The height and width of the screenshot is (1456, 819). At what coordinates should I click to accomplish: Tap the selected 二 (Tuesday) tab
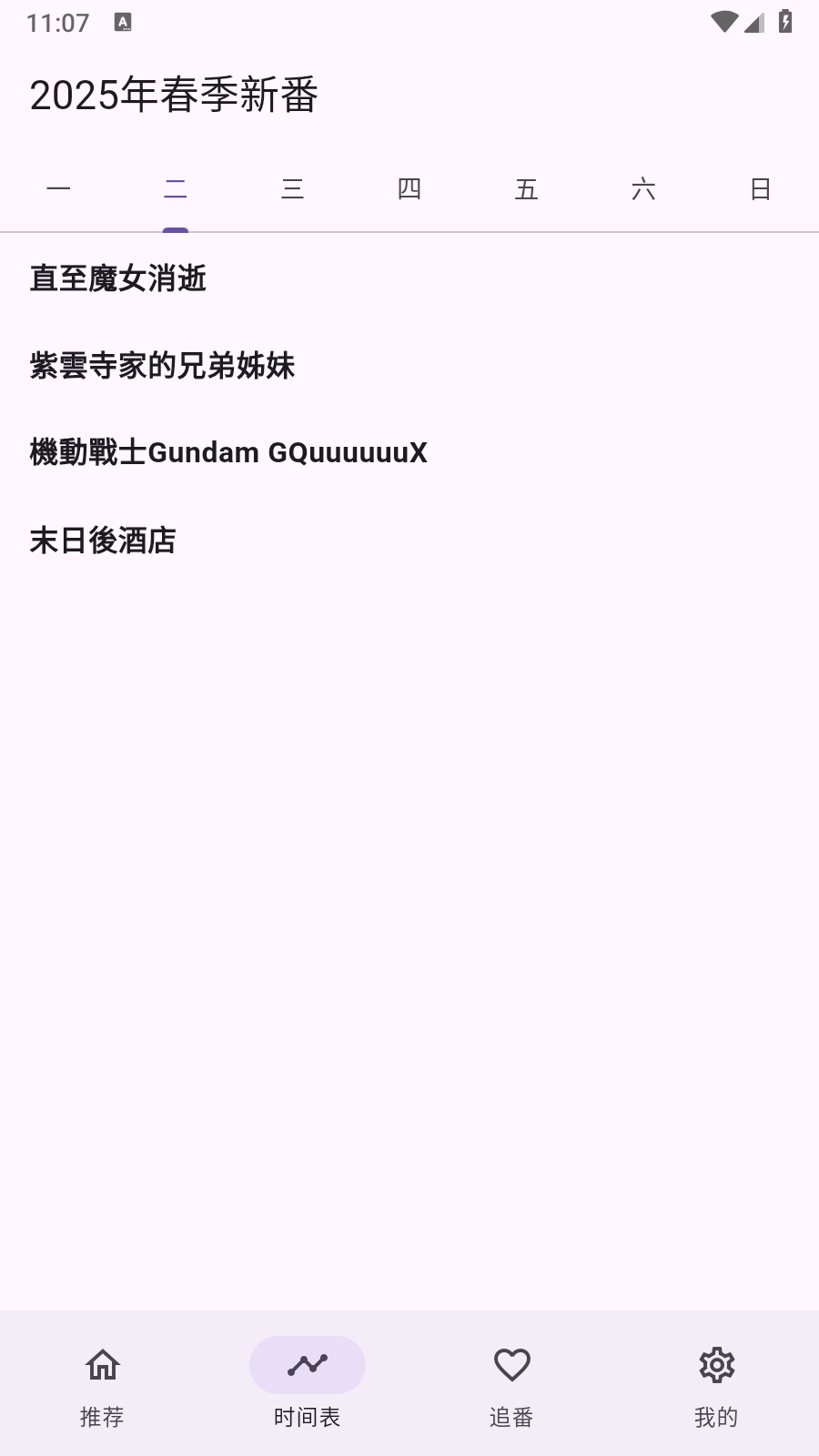[176, 189]
